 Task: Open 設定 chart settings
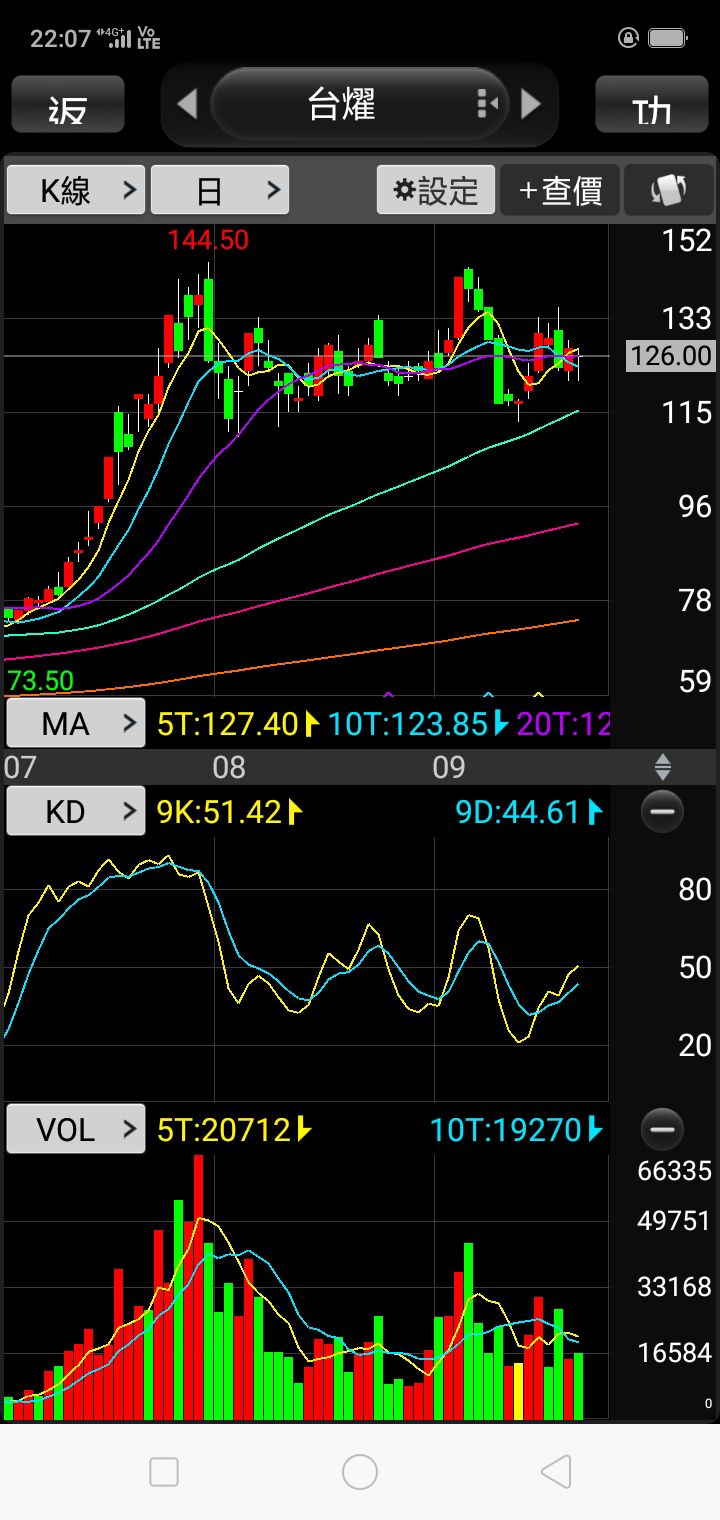pyautogui.click(x=436, y=190)
